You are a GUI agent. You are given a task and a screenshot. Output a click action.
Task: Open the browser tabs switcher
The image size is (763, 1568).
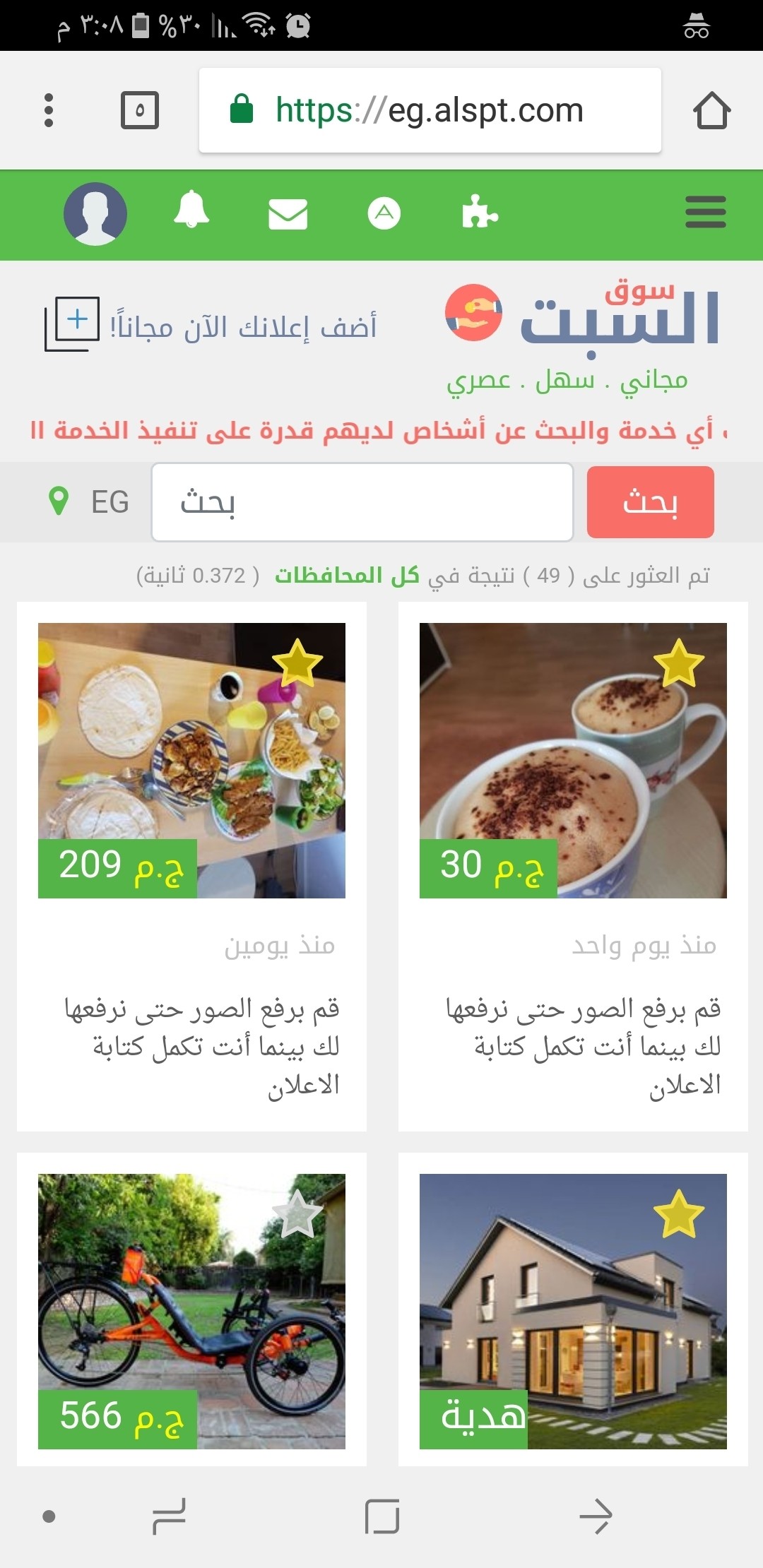click(x=140, y=110)
